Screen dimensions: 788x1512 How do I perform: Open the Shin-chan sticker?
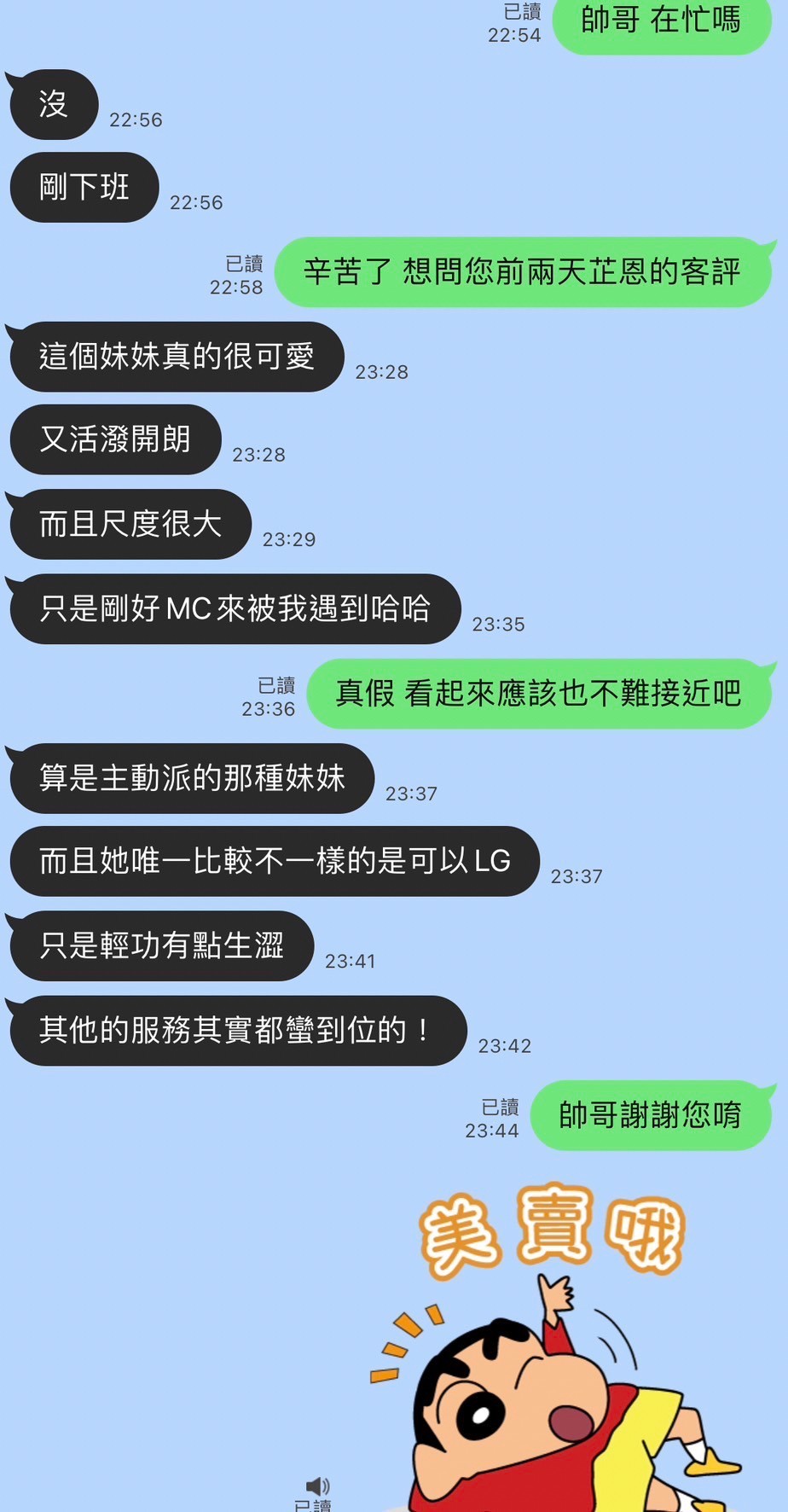[x=555, y=1346]
